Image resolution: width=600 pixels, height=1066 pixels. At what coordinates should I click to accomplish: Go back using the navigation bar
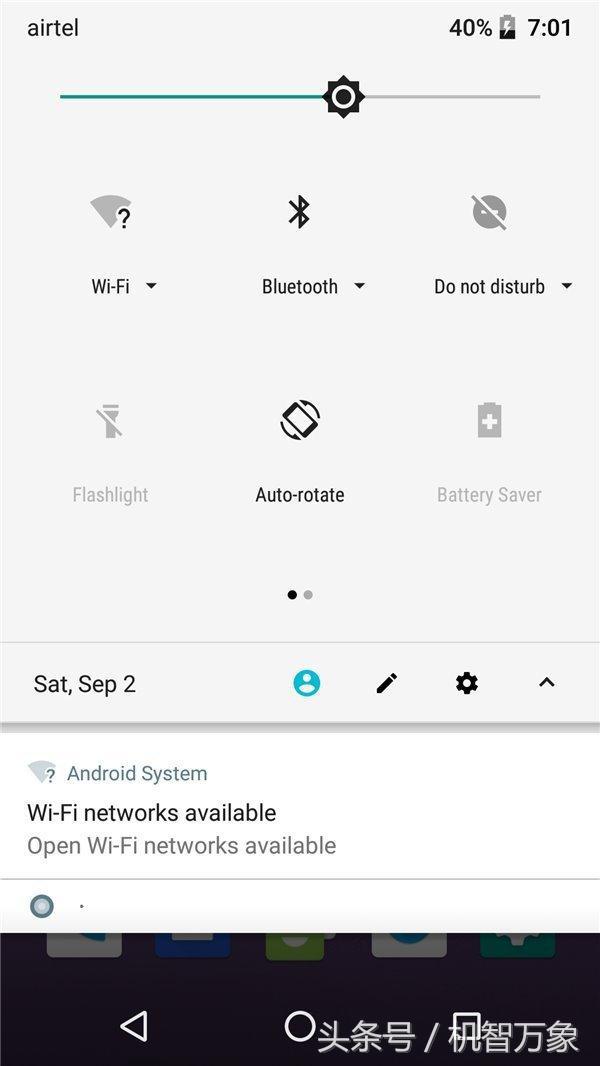click(133, 1026)
